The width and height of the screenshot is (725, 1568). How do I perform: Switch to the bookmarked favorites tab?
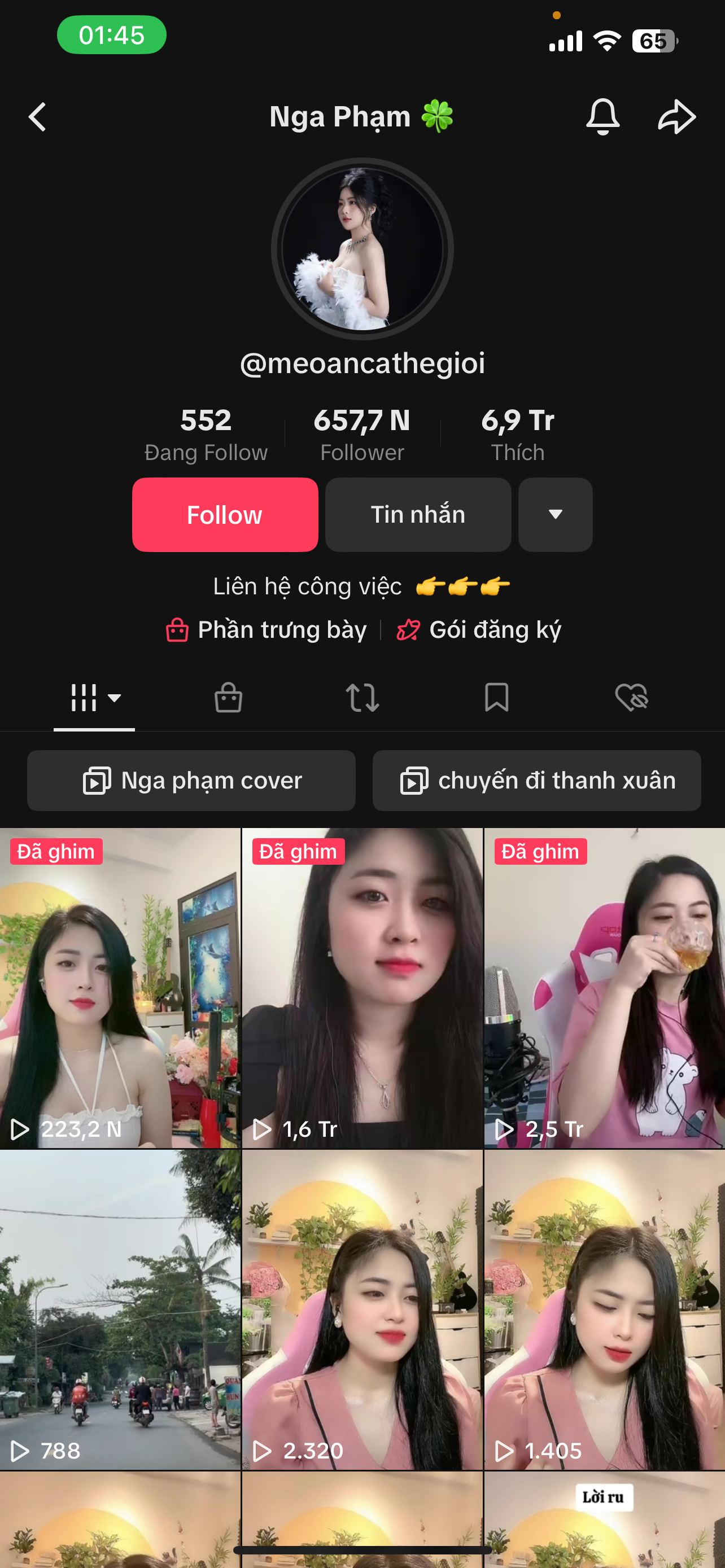click(x=496, y=698)
